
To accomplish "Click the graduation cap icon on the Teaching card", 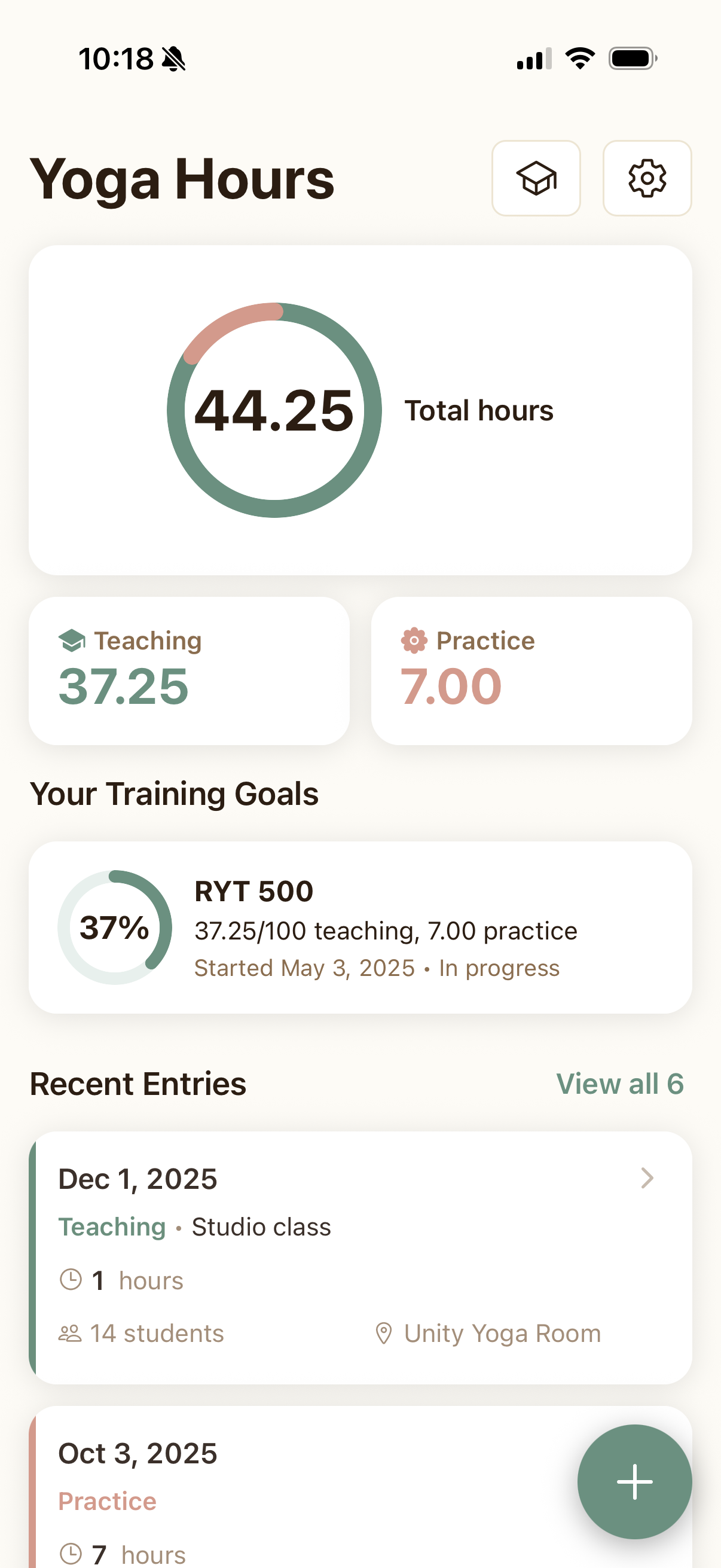I will coord(71,640).
